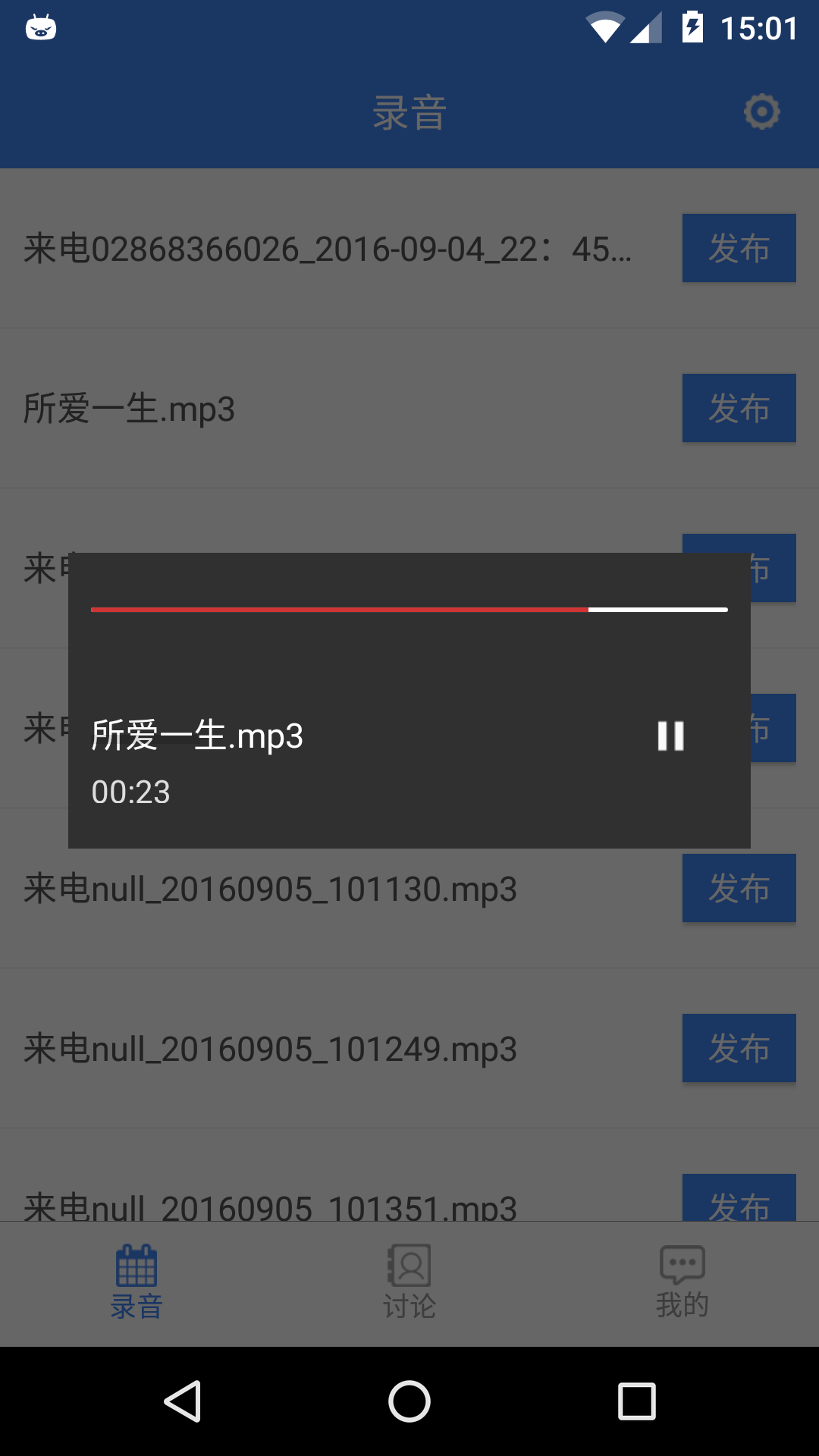
Task: Publish 来电null_20160905_101130.mp3
Action: [739, 888]
